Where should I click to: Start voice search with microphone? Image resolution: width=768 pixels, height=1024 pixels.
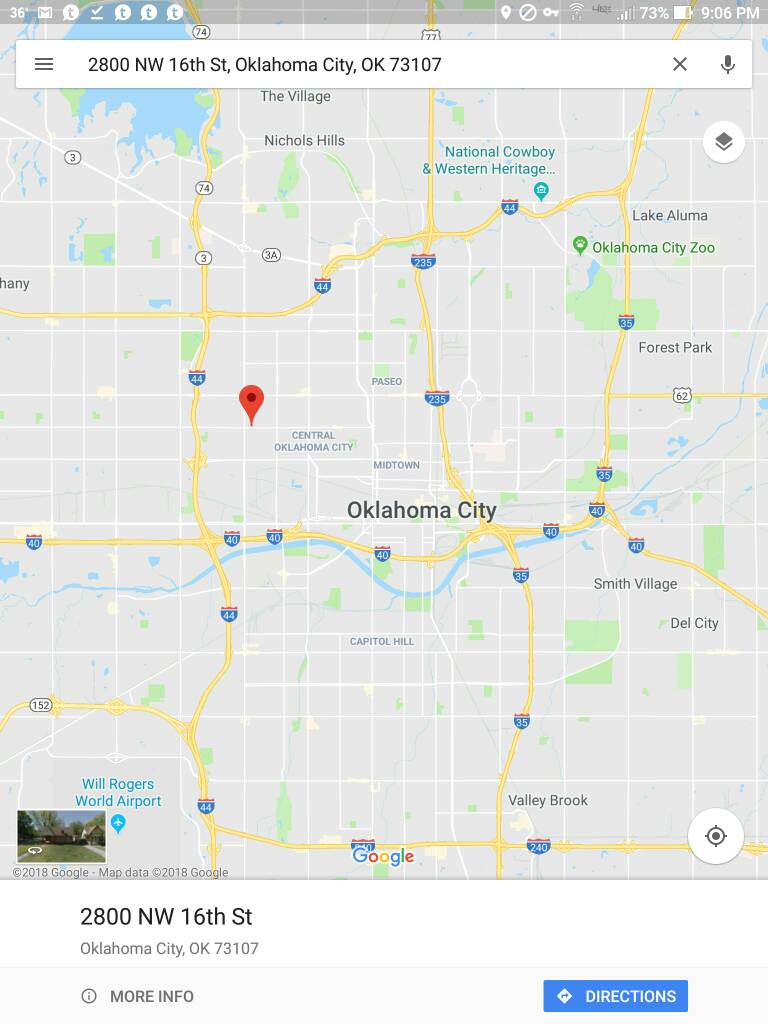(x=728, y=64)
